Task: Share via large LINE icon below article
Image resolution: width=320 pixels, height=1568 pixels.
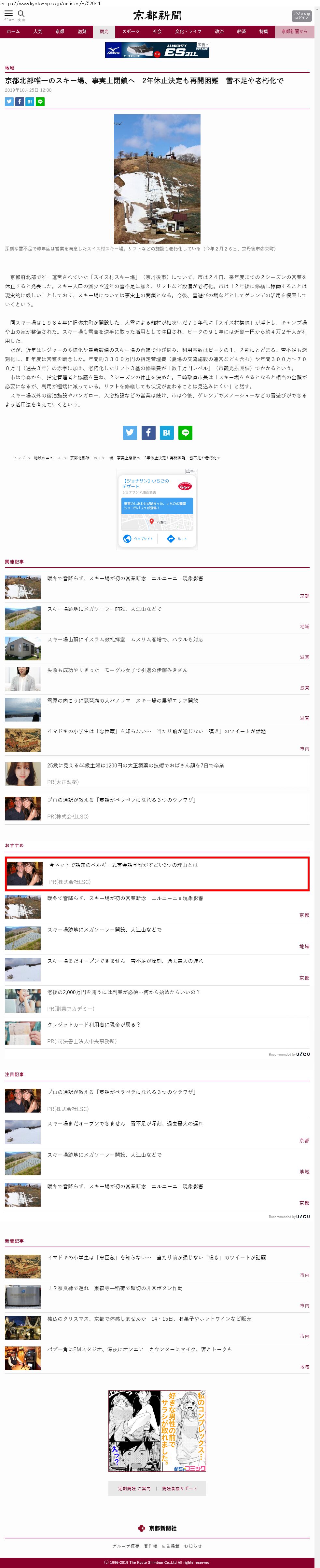Action: [x=185, y=432]
